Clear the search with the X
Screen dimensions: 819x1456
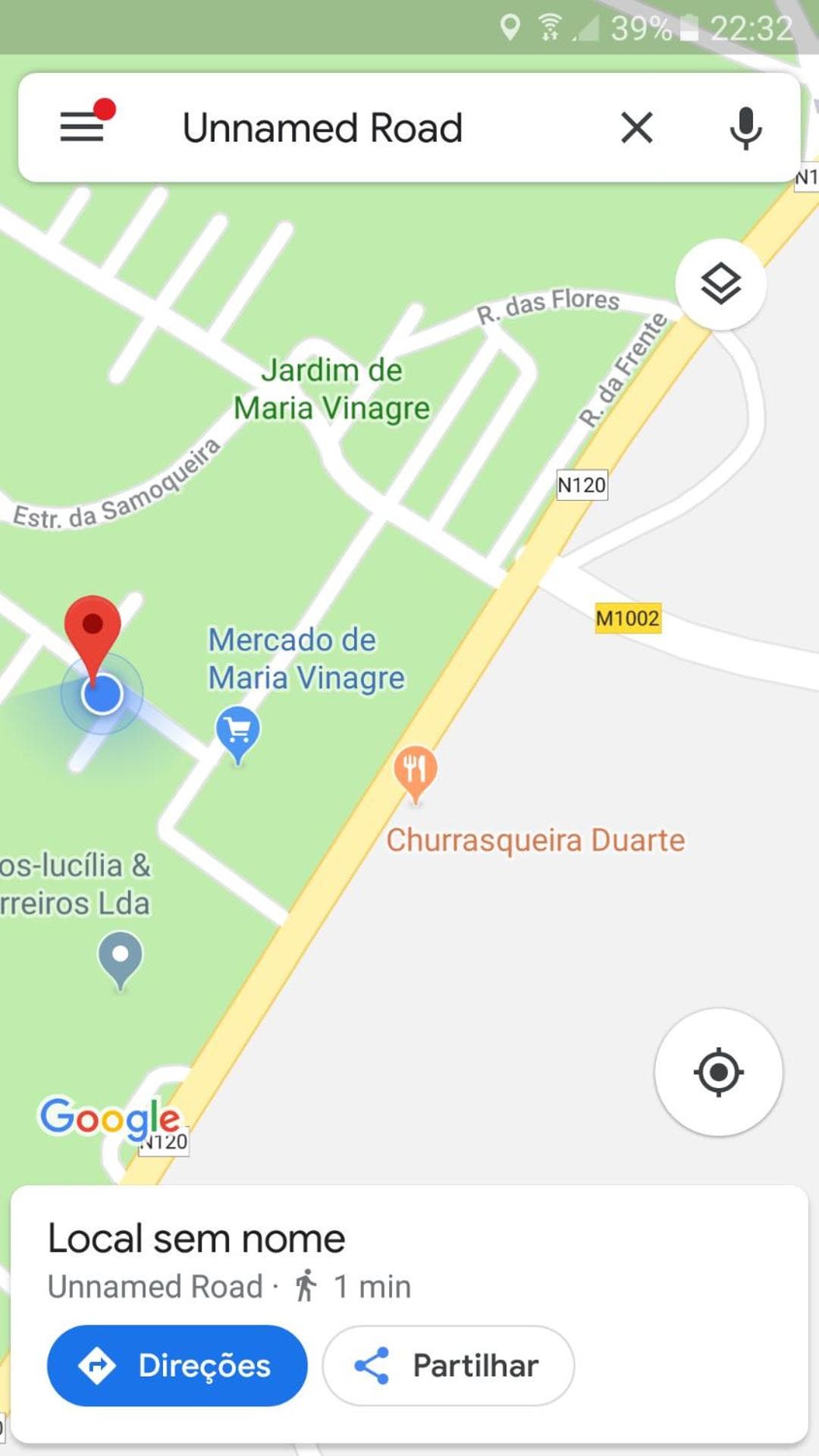point(636,127)
